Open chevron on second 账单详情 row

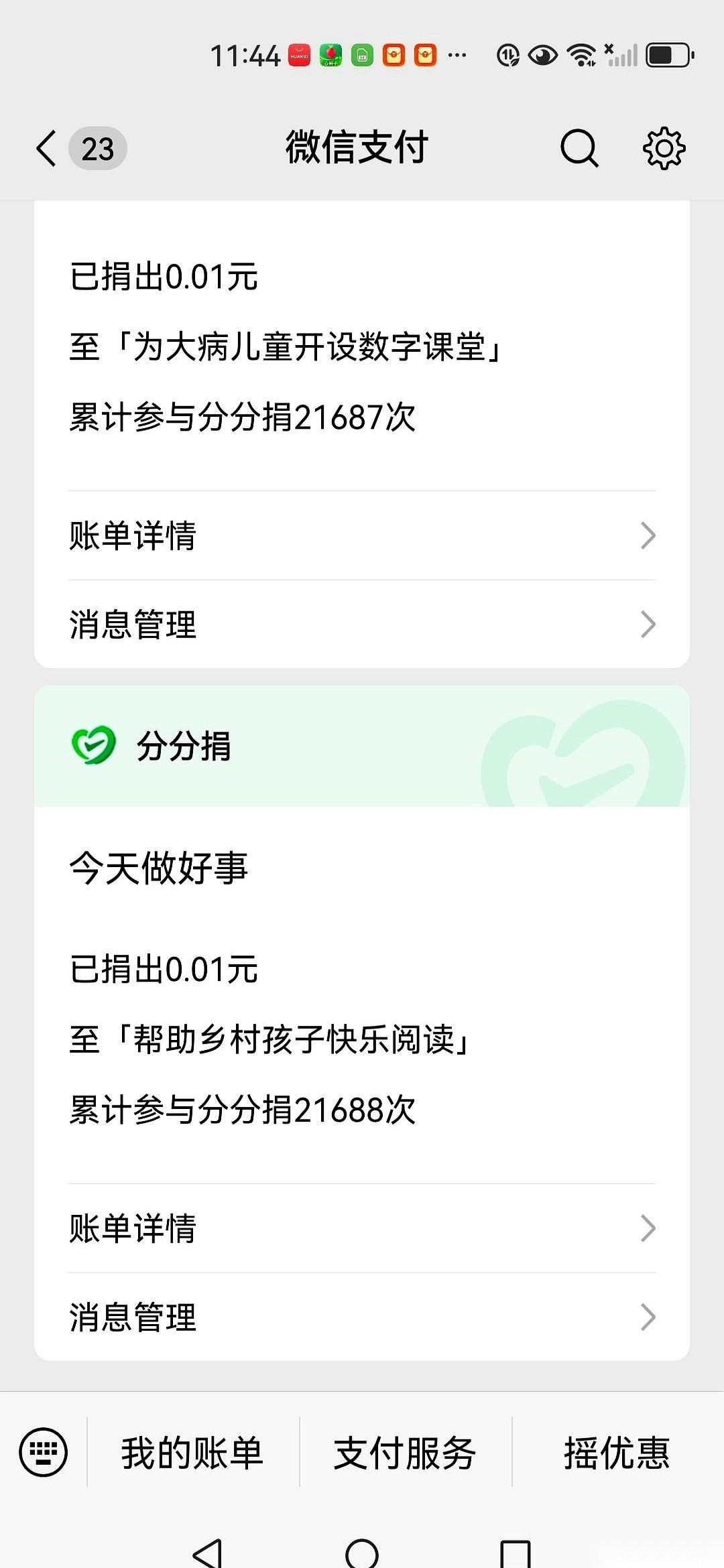click(648, 1228)
